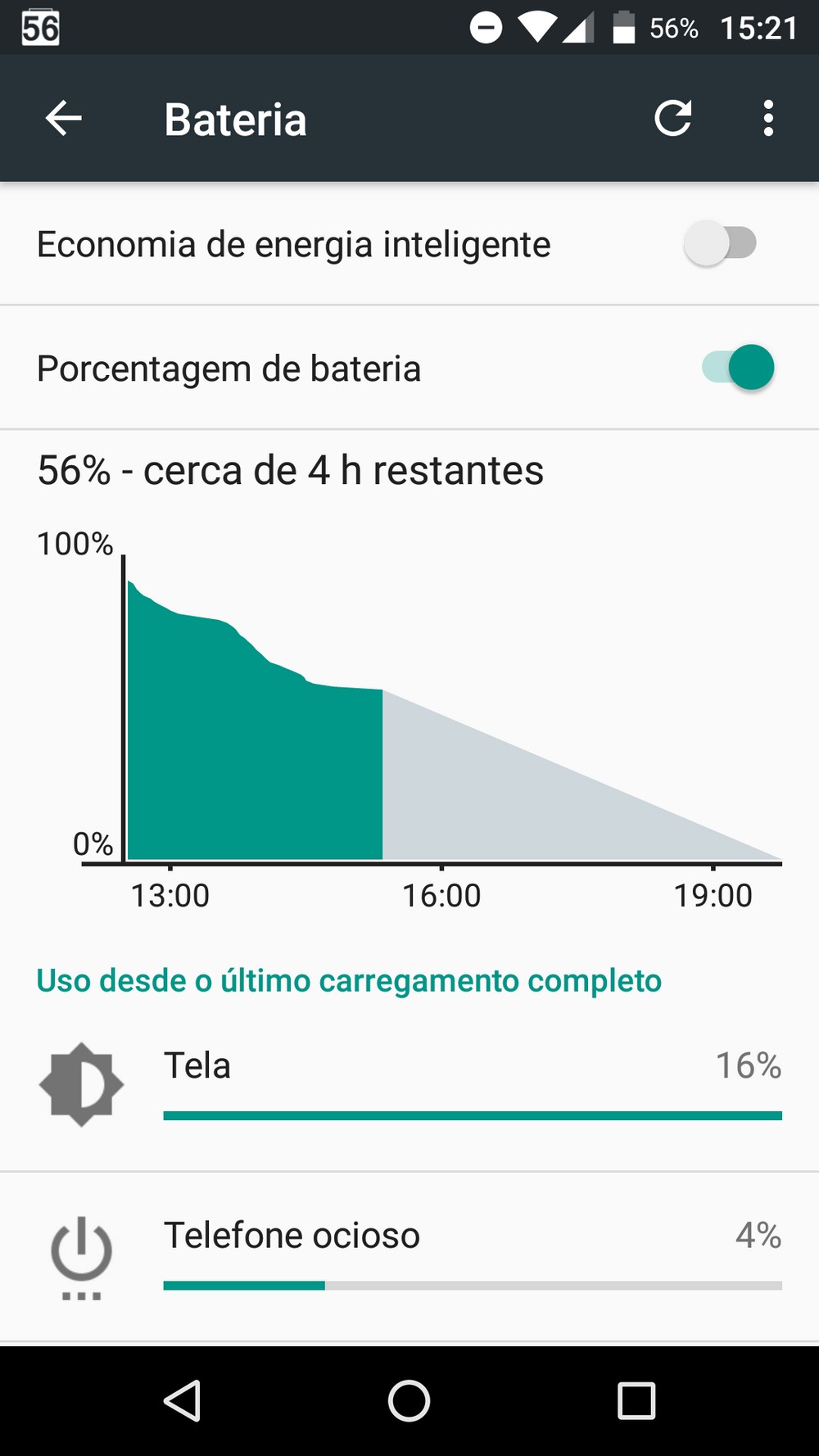Screen dimensions: 819x1456
Task: Tap the system home button
Action: click(x=409, y=1400)
